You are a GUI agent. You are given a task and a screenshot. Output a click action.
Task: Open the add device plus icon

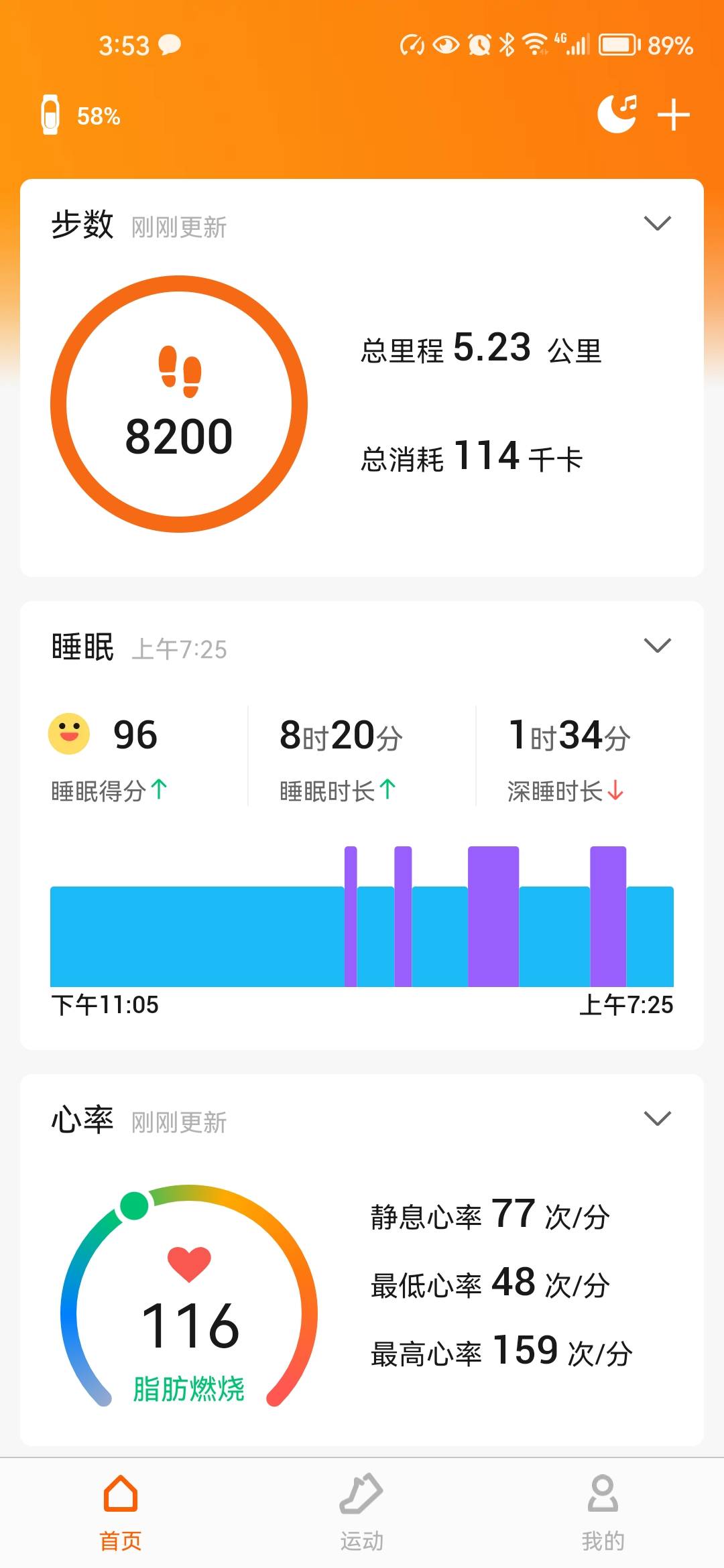[x=674, y=114]
